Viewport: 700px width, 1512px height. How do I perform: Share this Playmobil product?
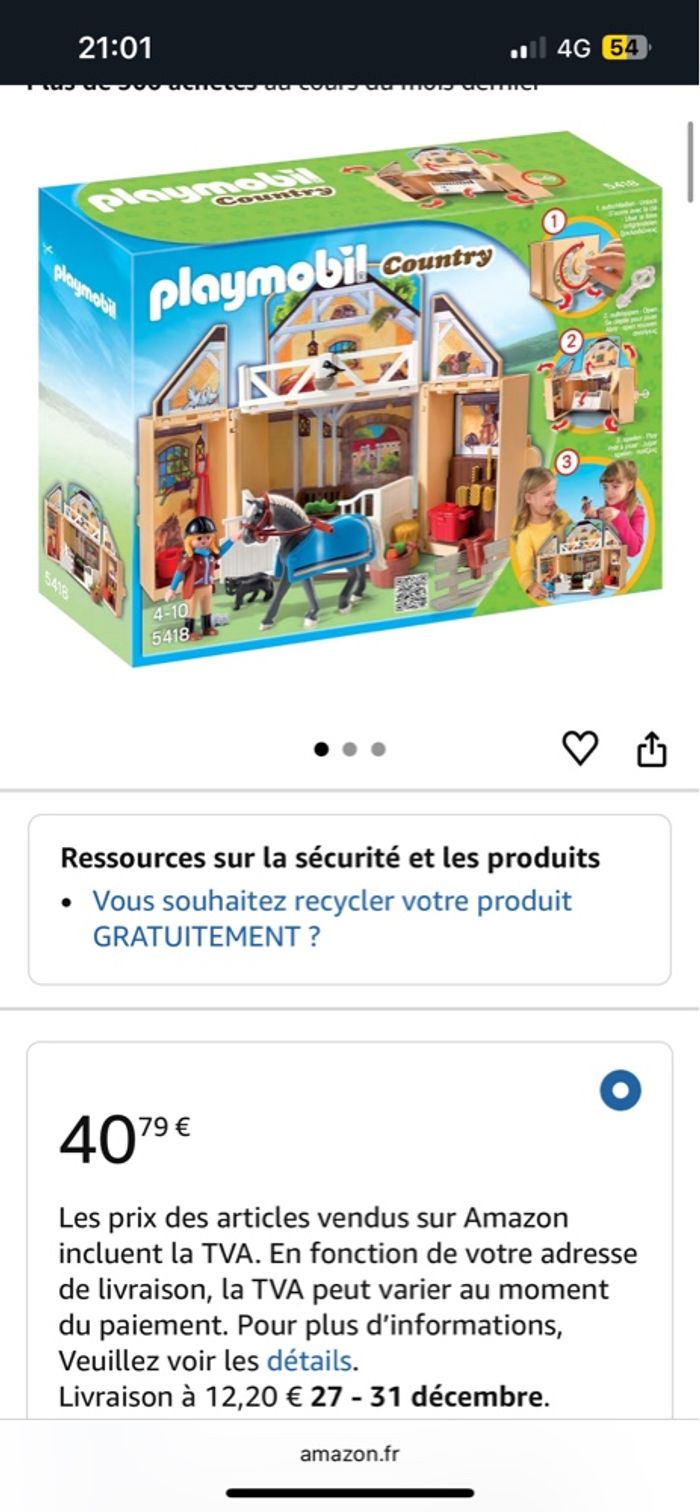pos(651,748)
